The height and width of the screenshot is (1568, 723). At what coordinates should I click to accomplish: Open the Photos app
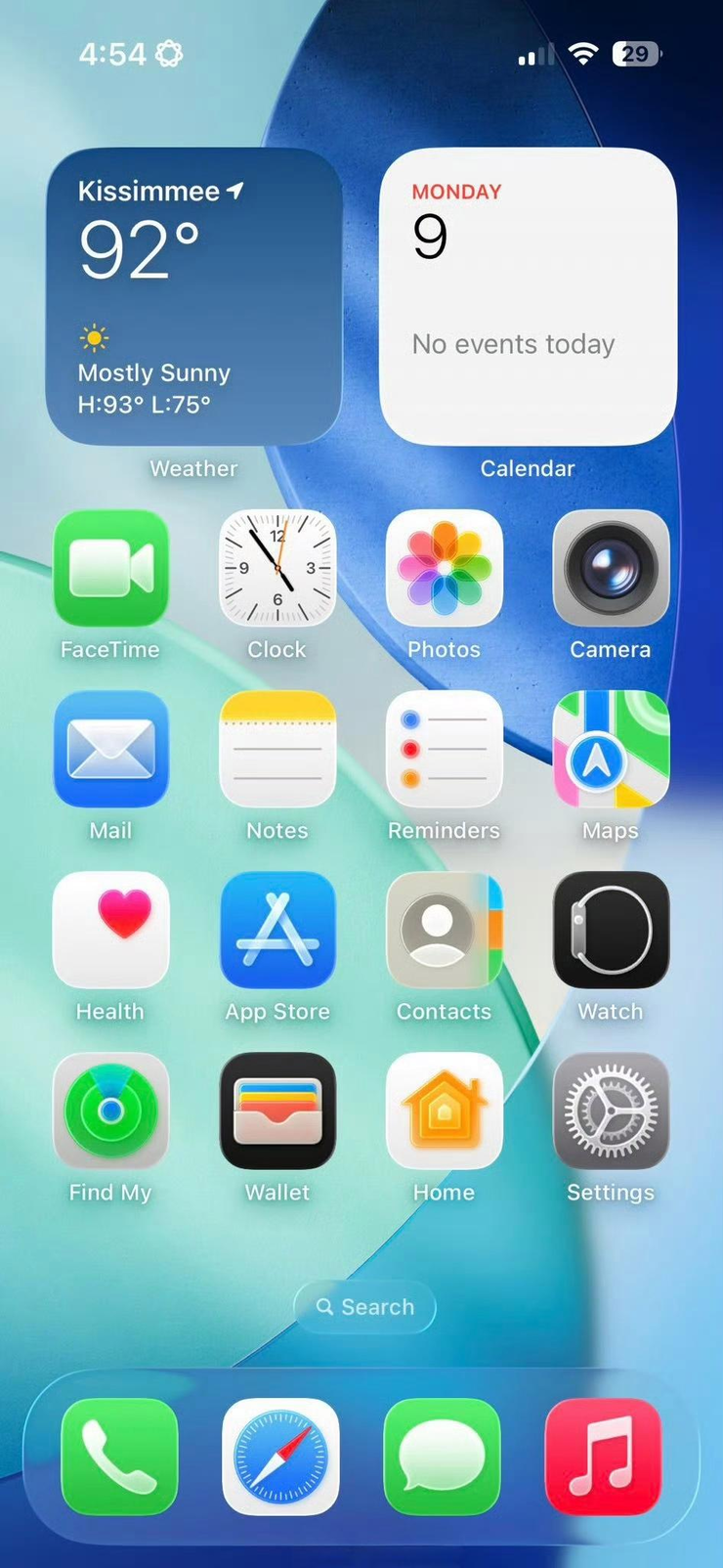coord(444,568)
